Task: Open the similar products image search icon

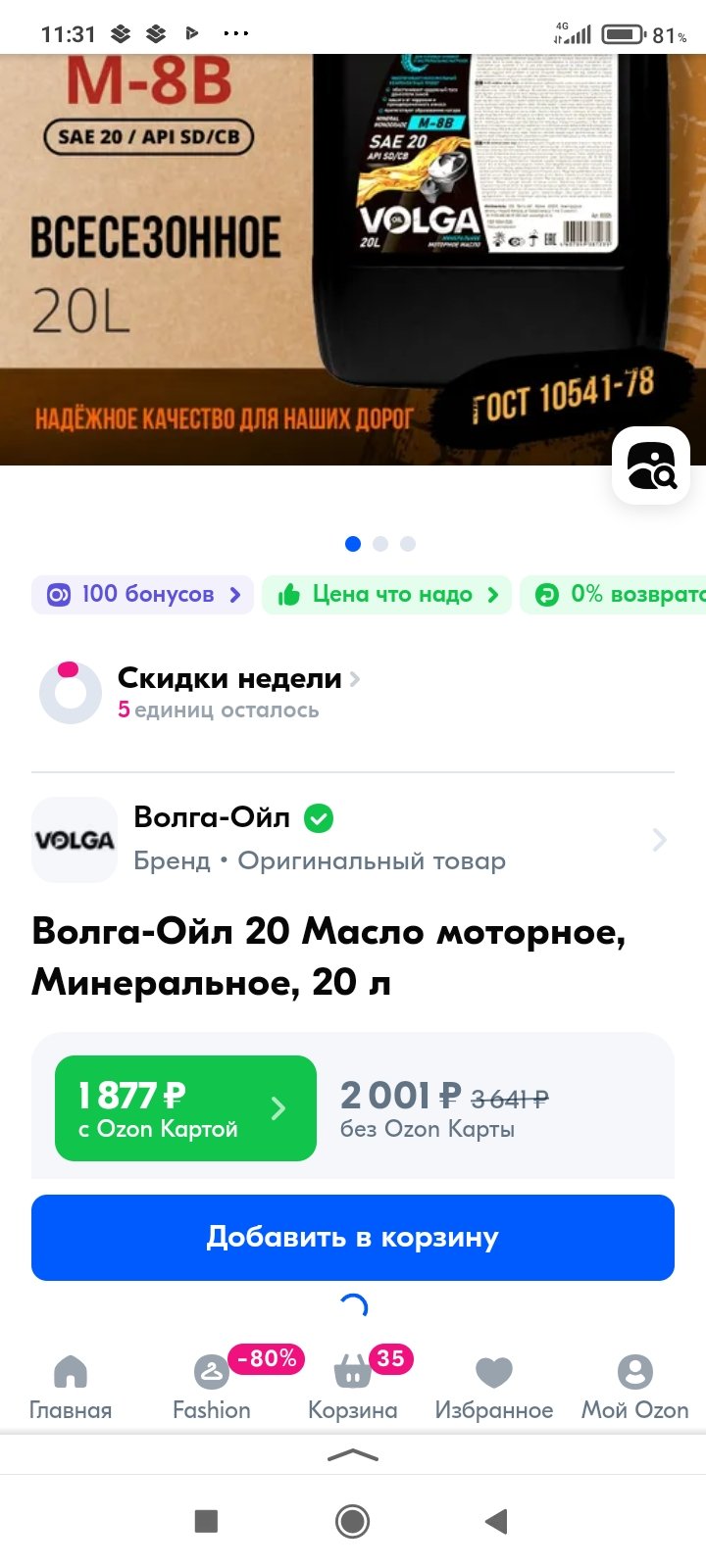Action: 651,465
